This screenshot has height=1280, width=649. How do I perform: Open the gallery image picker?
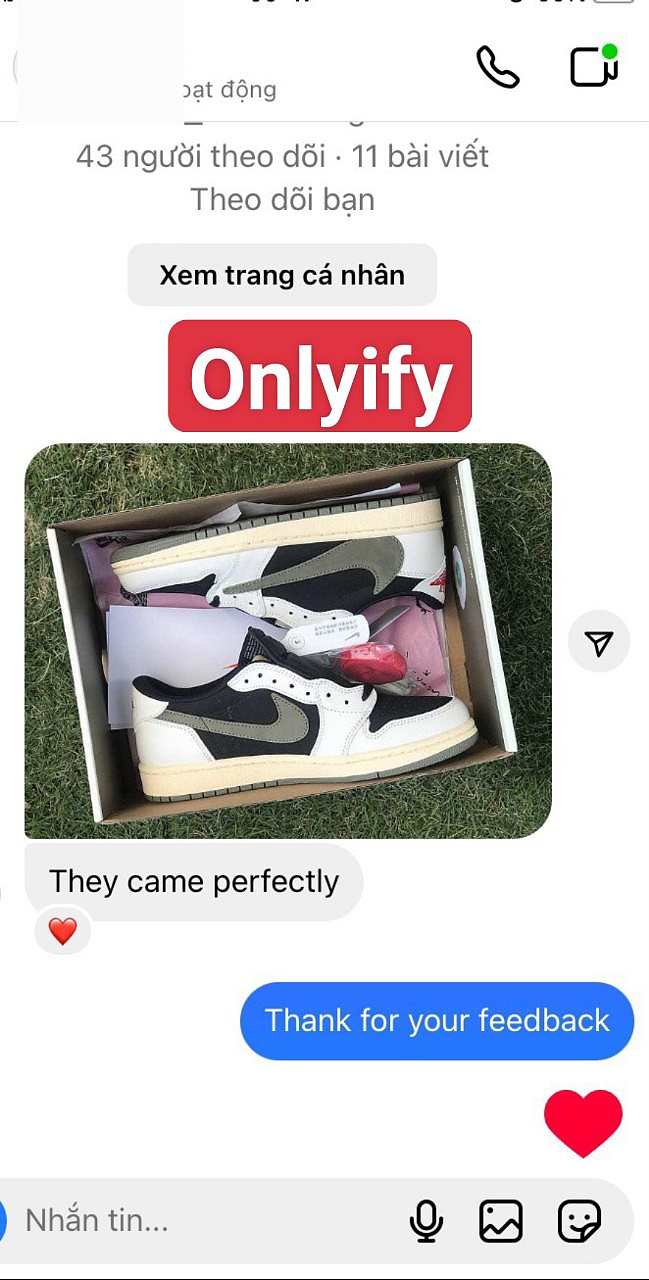(502, 1220)
